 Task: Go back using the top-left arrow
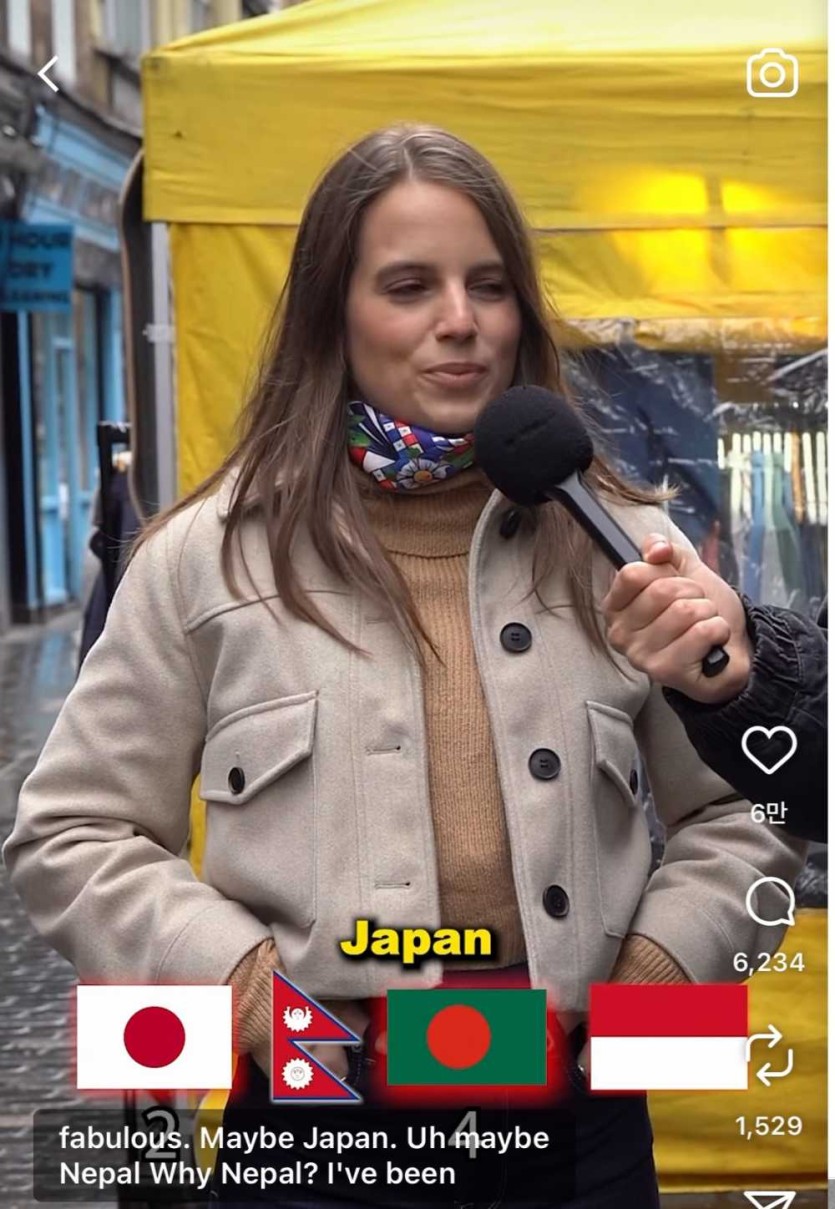point(48,74)
